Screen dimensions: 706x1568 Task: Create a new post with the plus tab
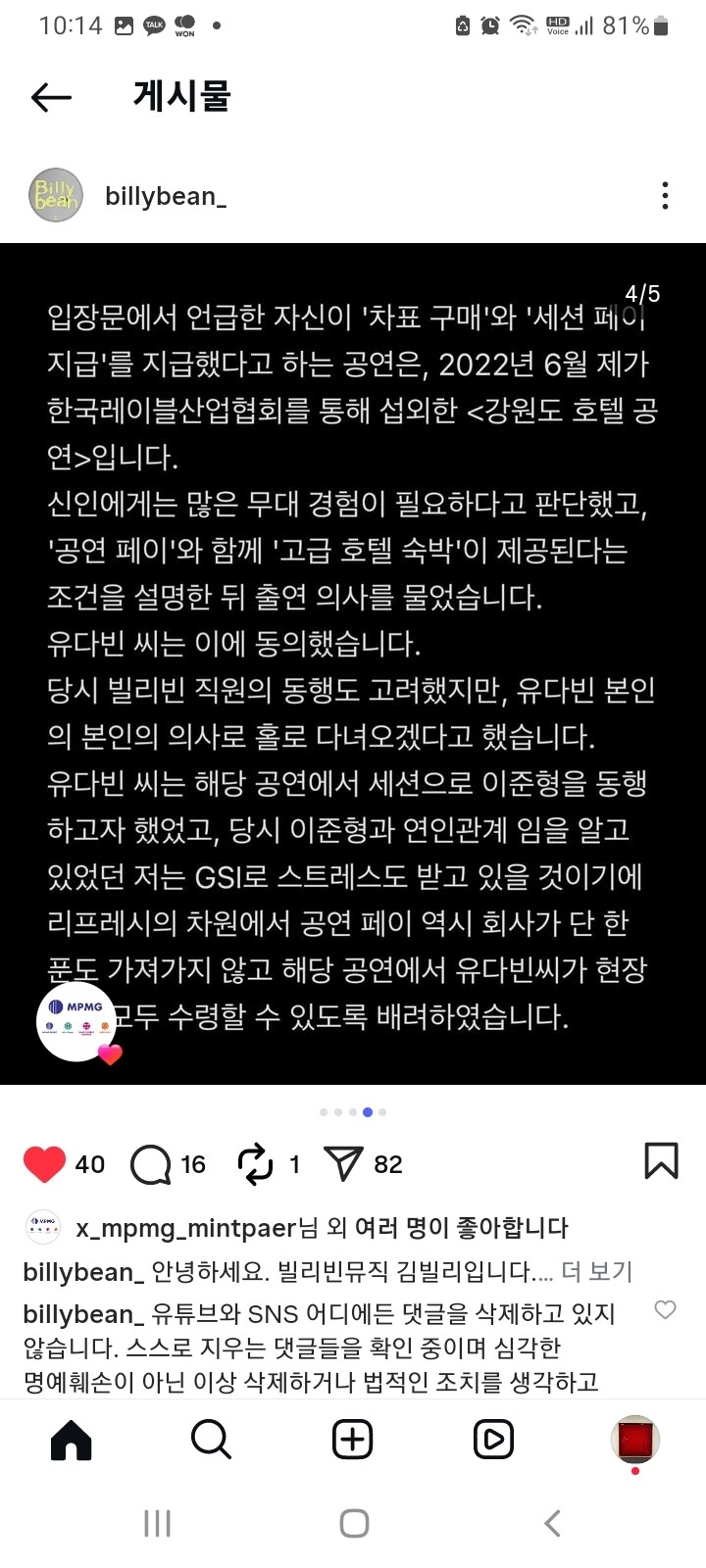pos(353,1440)
